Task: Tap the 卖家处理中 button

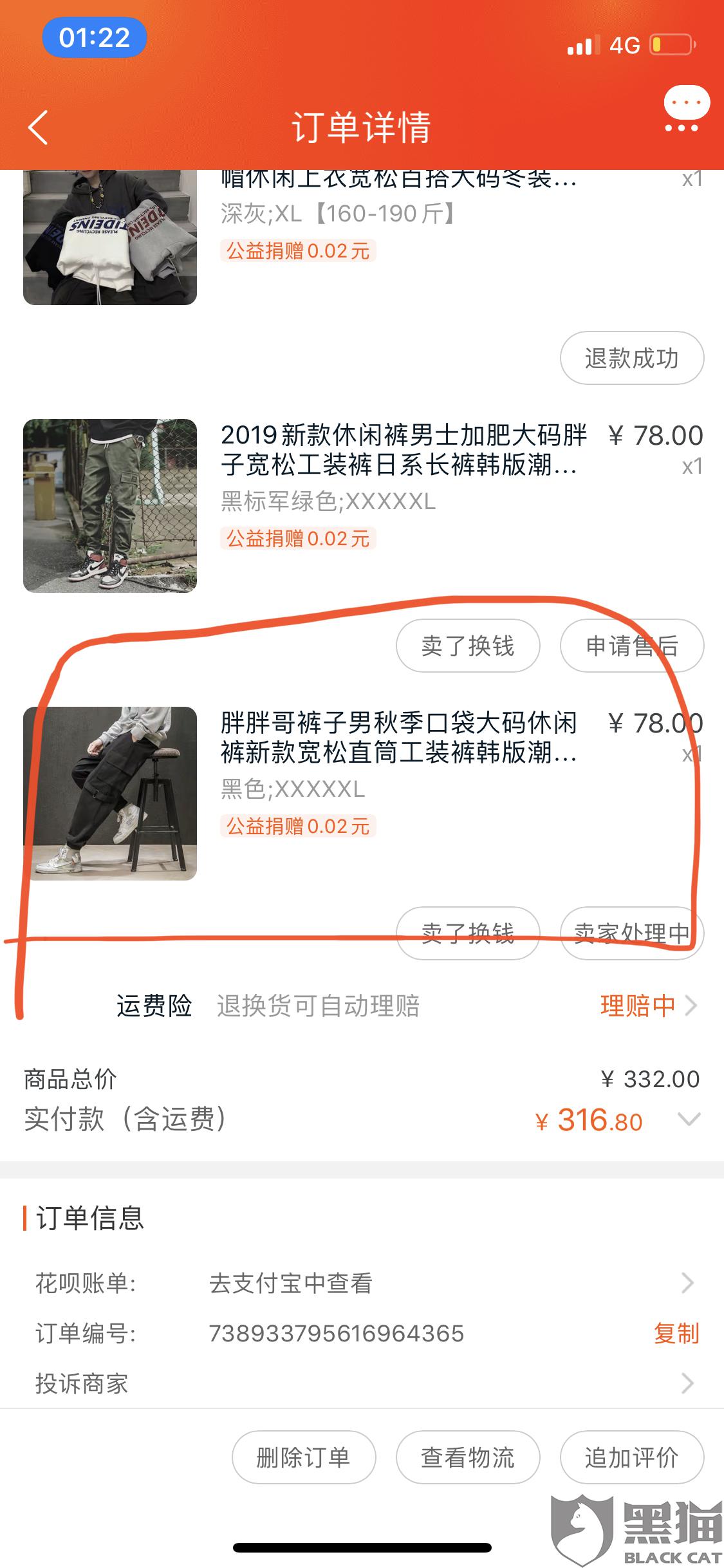Action: tap(632, 933)
